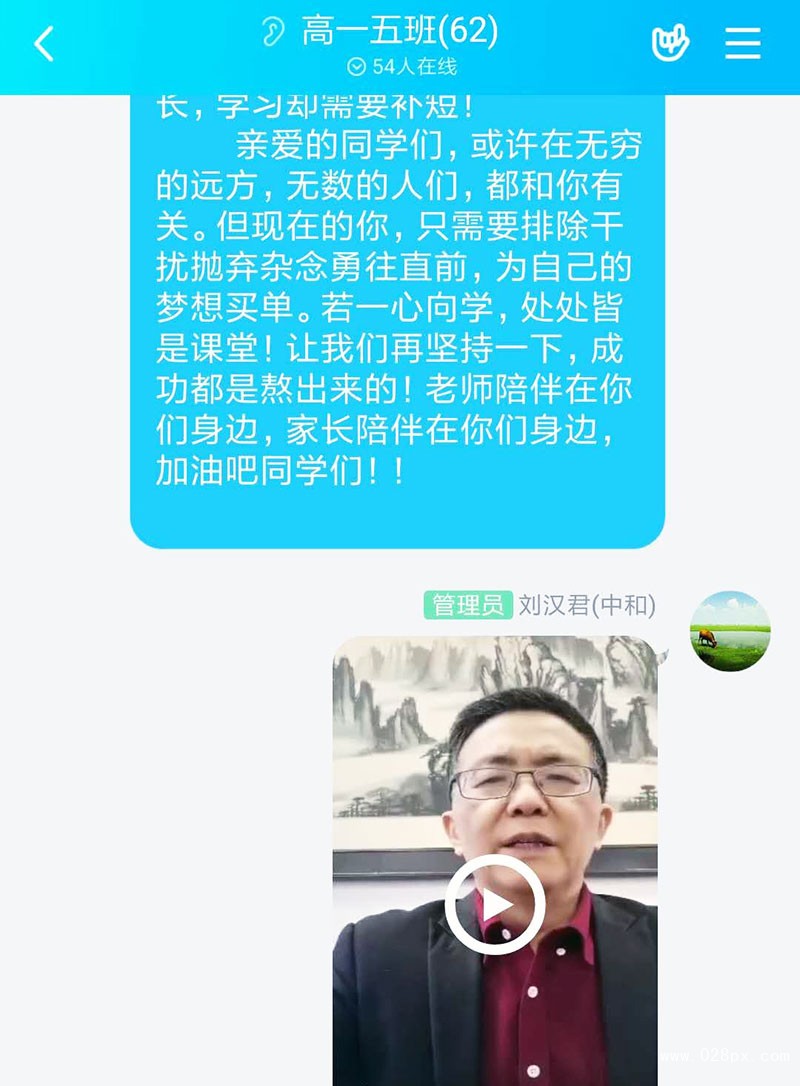Play the video message from 刘汉君
Screen dimensions: 800x1086
(495, 904)
